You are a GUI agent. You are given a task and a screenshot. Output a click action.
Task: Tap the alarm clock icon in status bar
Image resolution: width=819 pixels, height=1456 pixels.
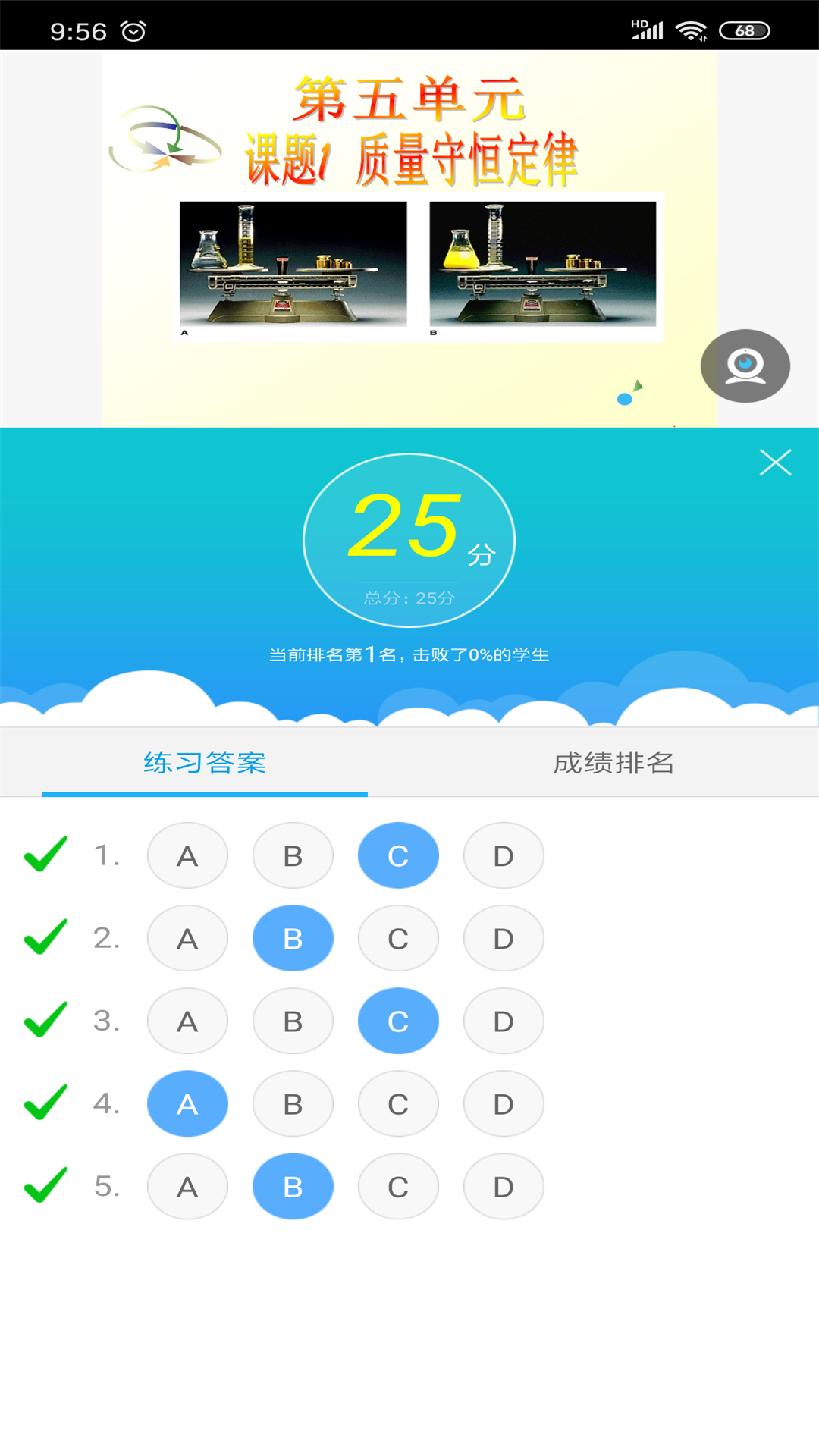click(133, 30)
